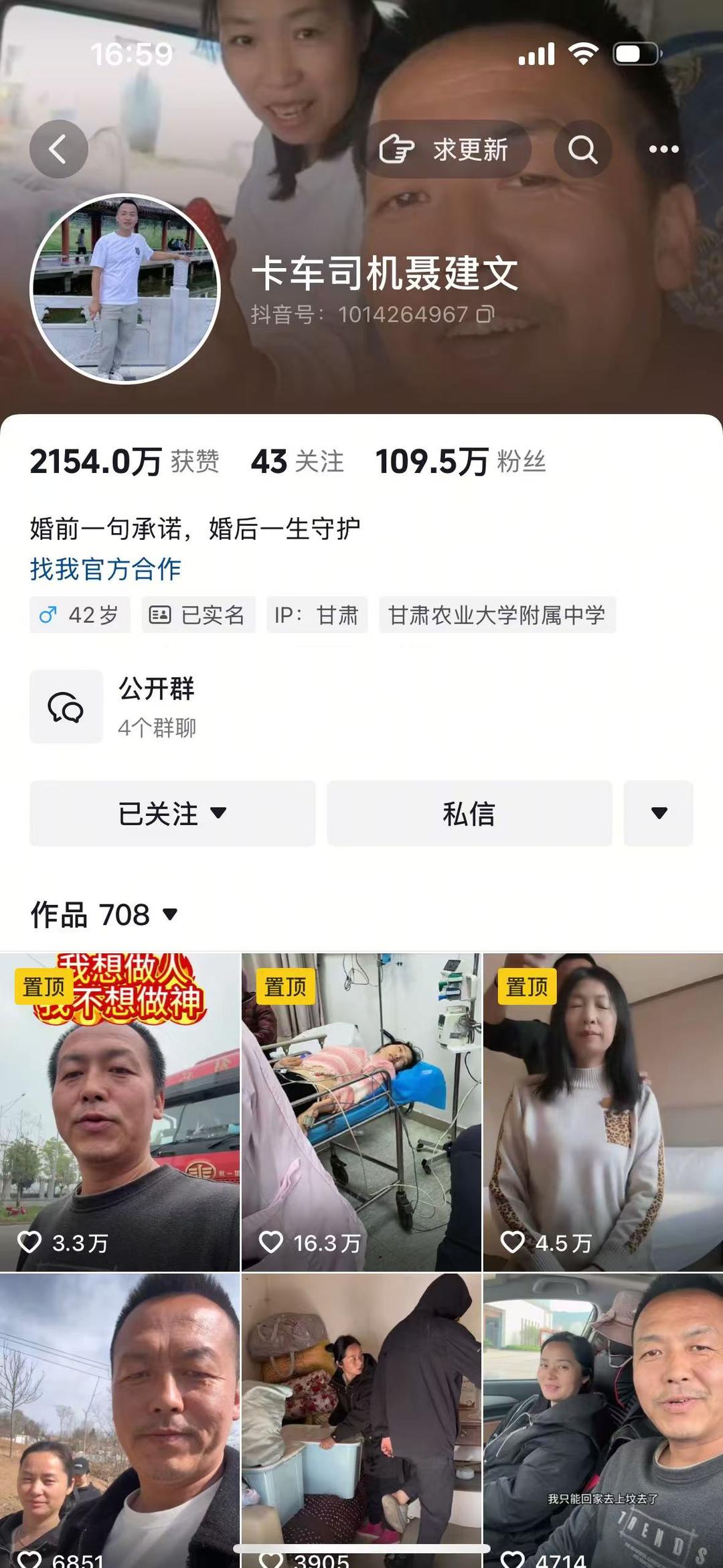Open pinned hospital video with 16.3万 likes

click(361, 1112)
